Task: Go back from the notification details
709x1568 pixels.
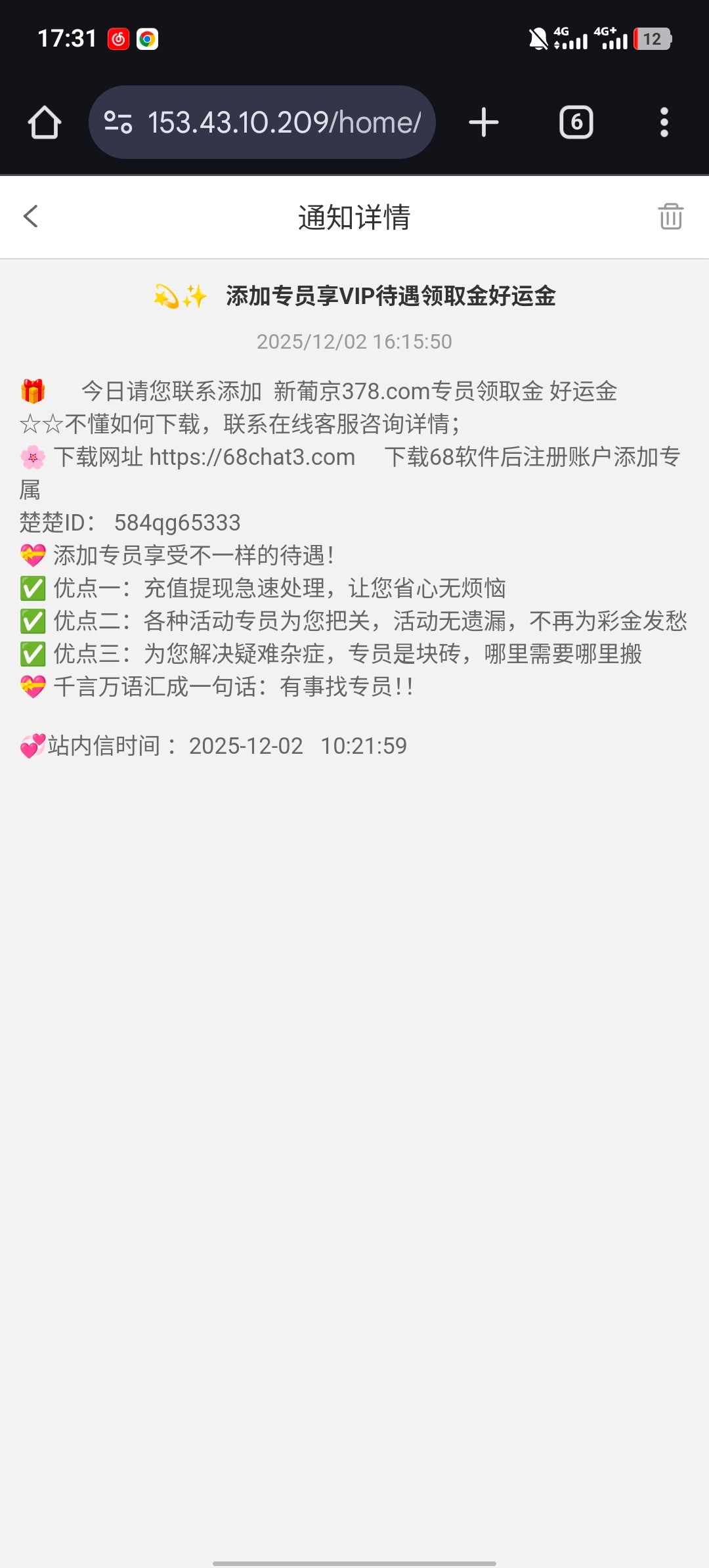Action: pyautogui.click(x=31, y=216)
